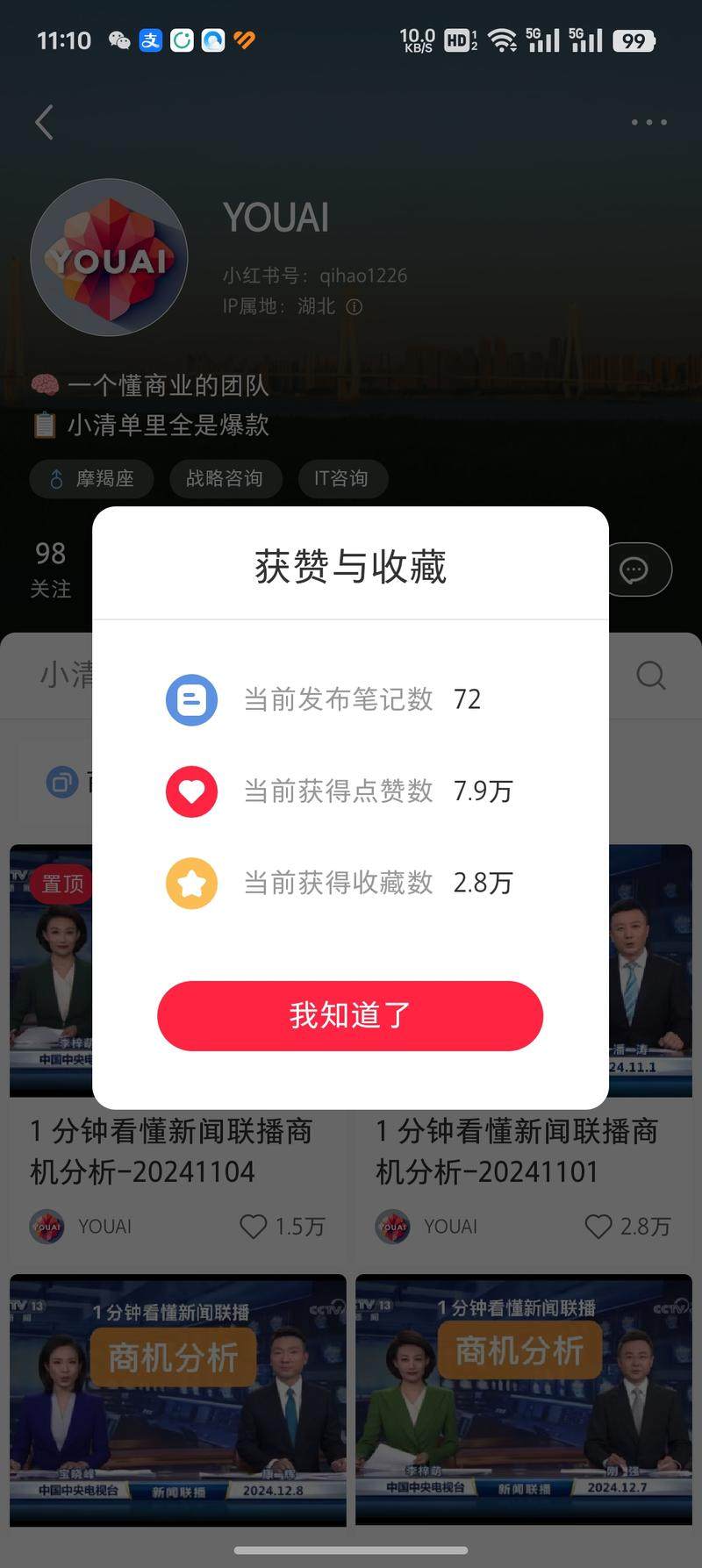Open the YOUAI profile avatar
This screenshot has height=1568, width=702.
(x=109, y=258)
